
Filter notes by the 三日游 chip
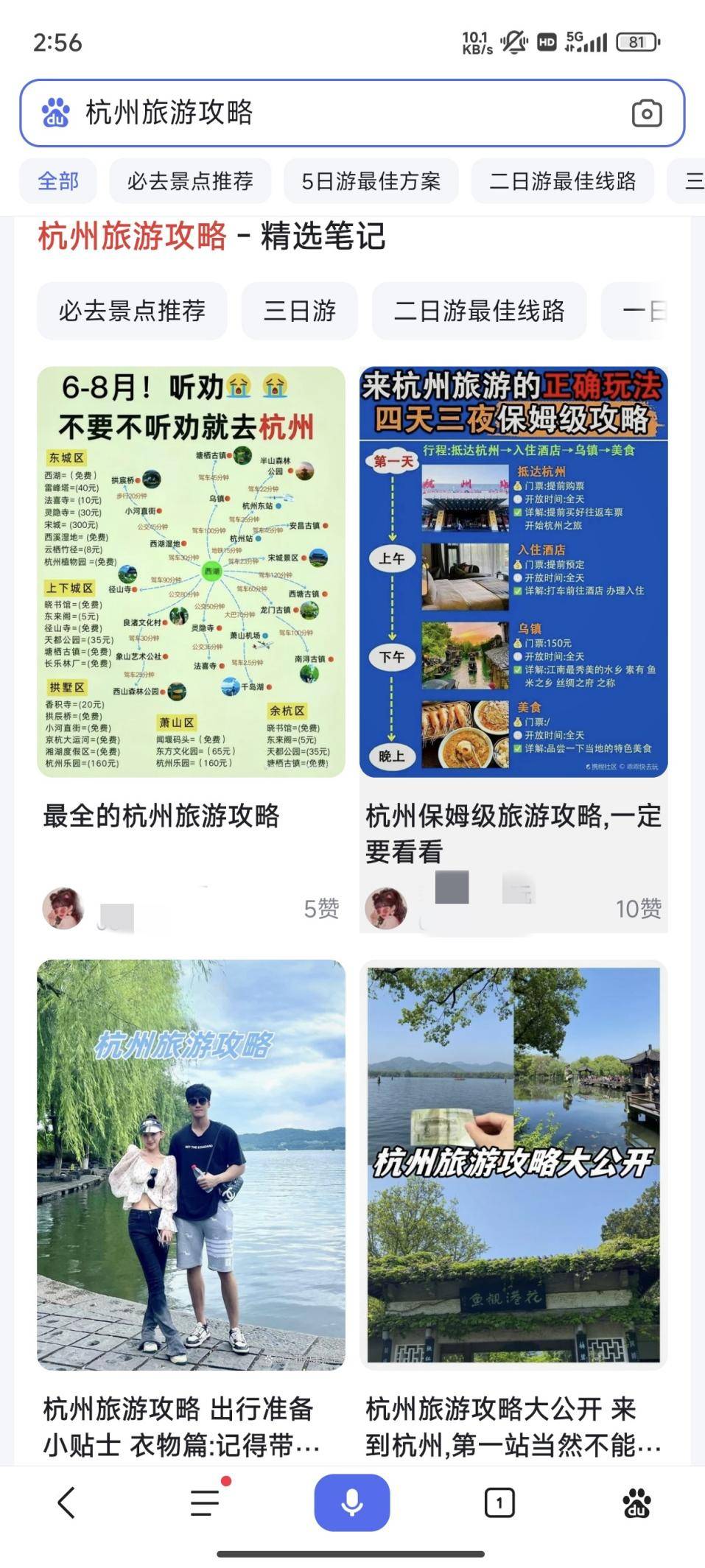pos(299,311)
